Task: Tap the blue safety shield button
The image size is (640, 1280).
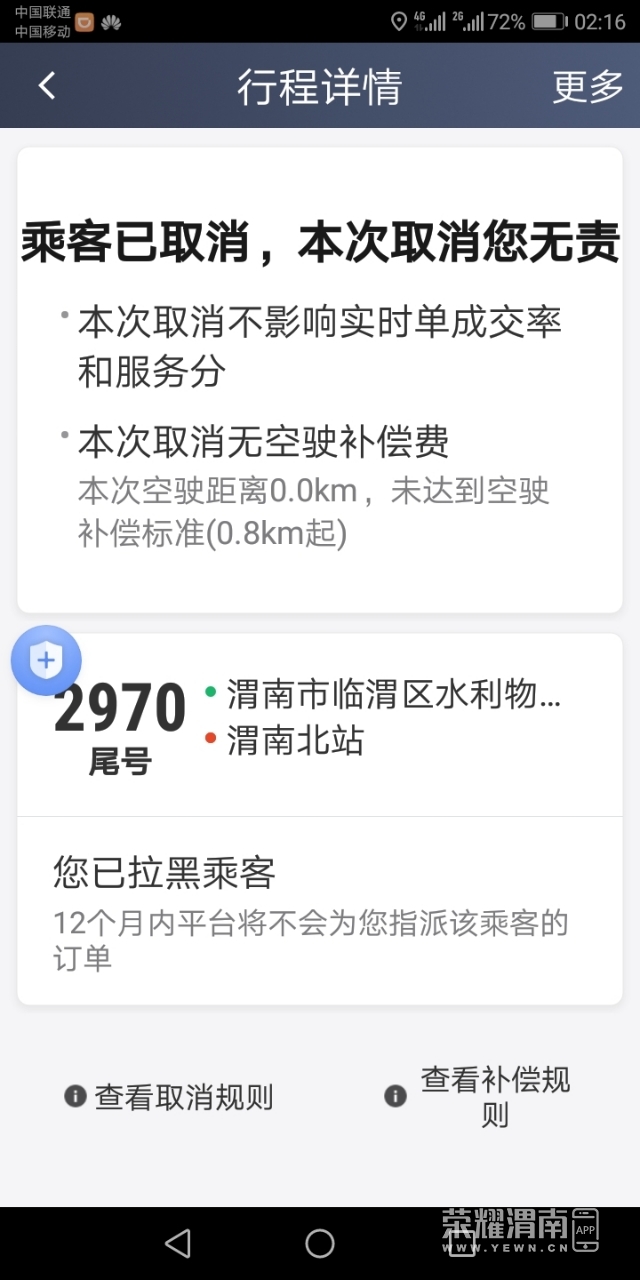Action: [46, 660]
